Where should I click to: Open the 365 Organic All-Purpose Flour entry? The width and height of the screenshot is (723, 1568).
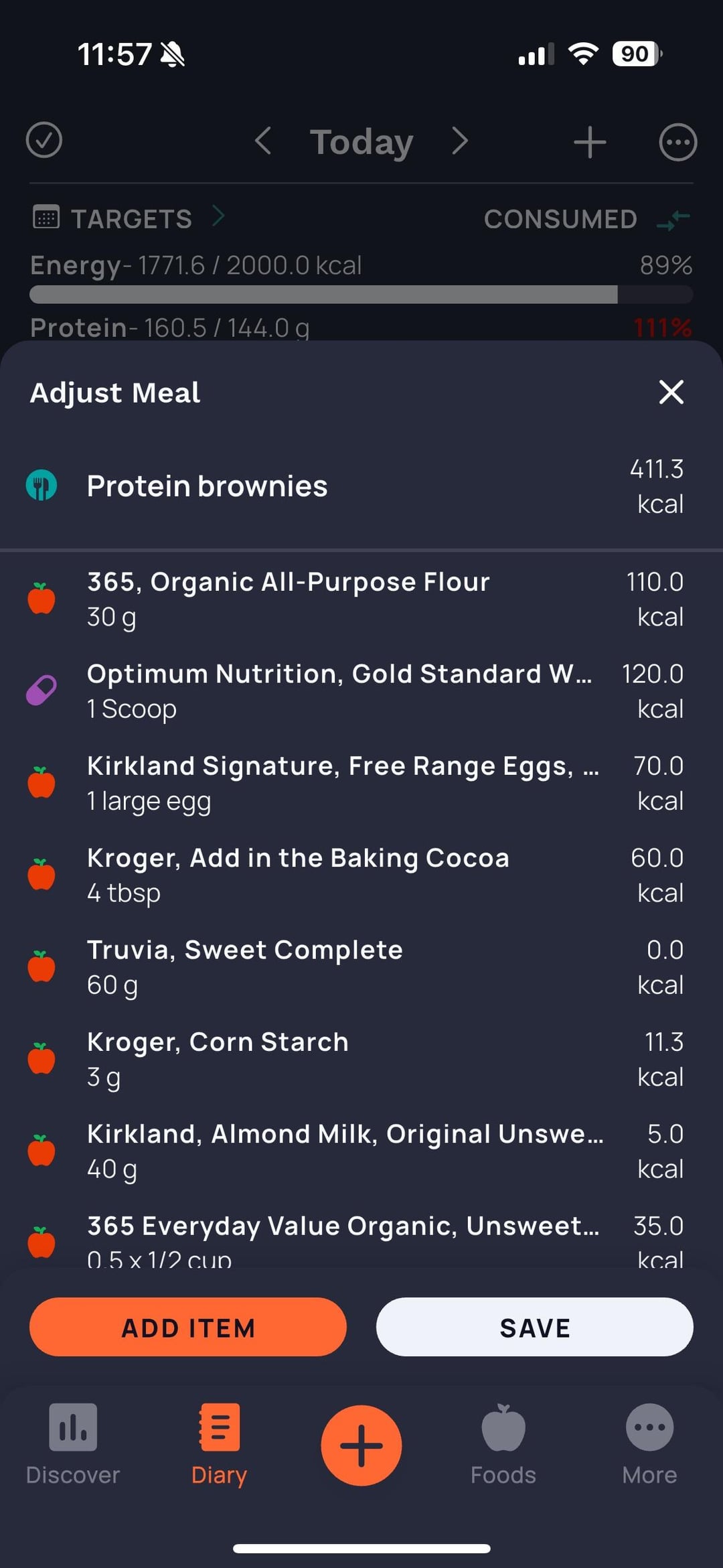coord(361,599)
